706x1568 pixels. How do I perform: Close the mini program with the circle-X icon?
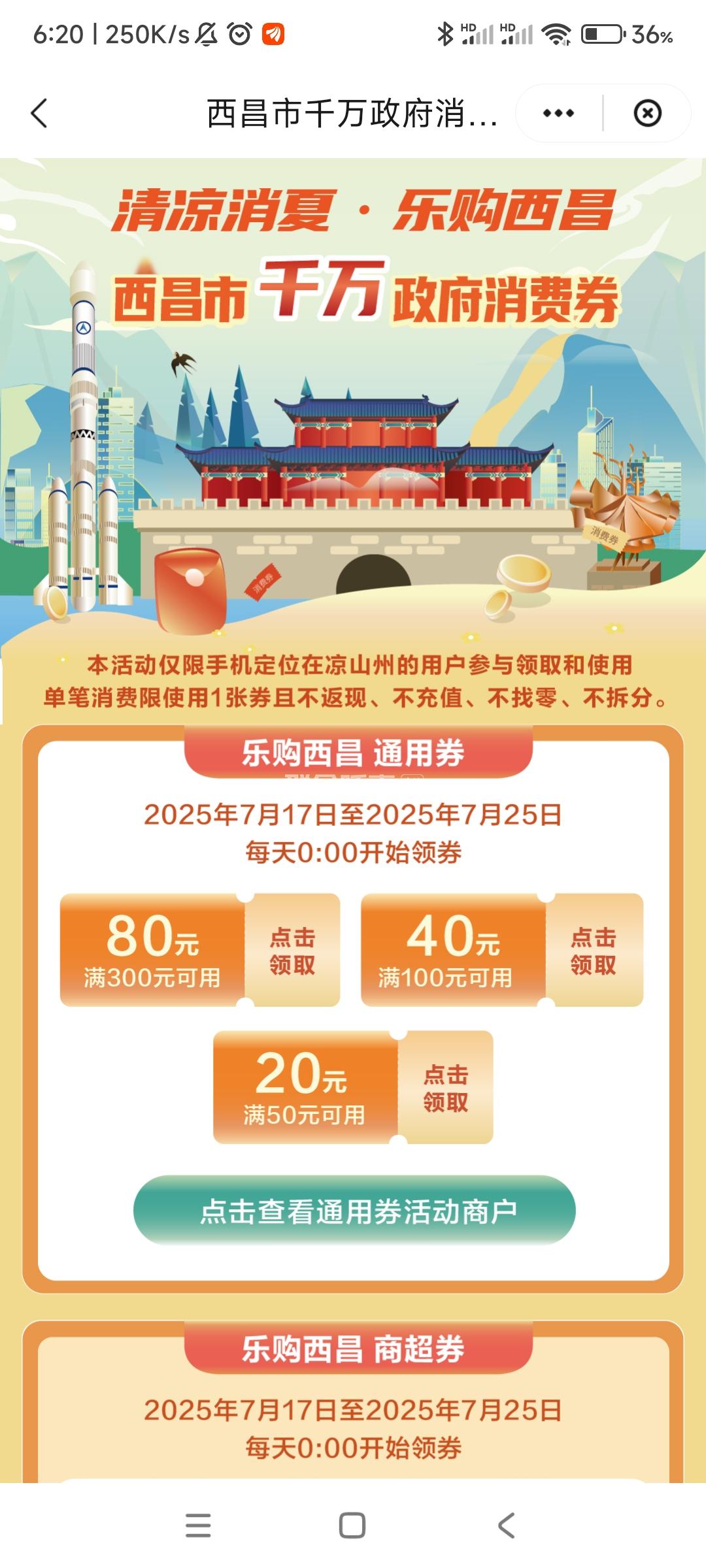click(x=647, y=113)
